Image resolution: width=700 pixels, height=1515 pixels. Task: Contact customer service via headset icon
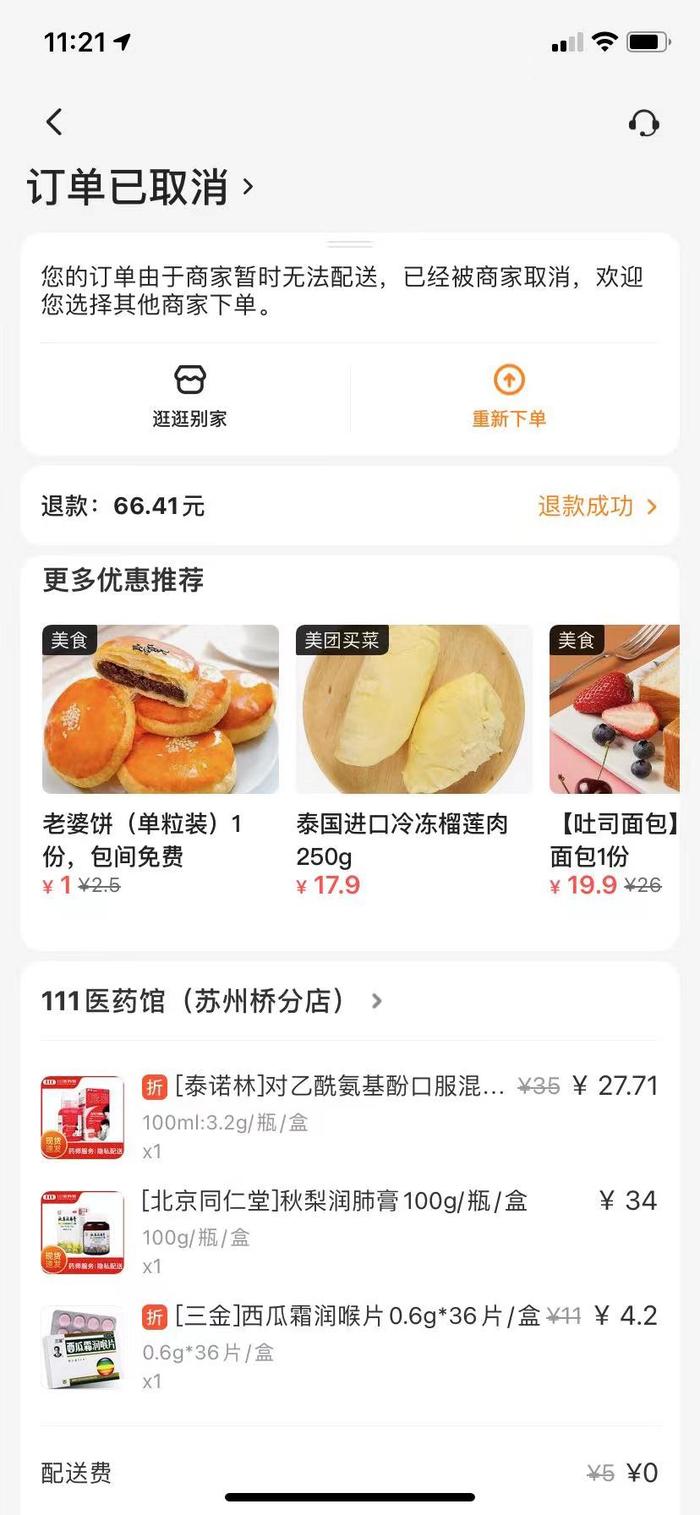coord(643,122)
